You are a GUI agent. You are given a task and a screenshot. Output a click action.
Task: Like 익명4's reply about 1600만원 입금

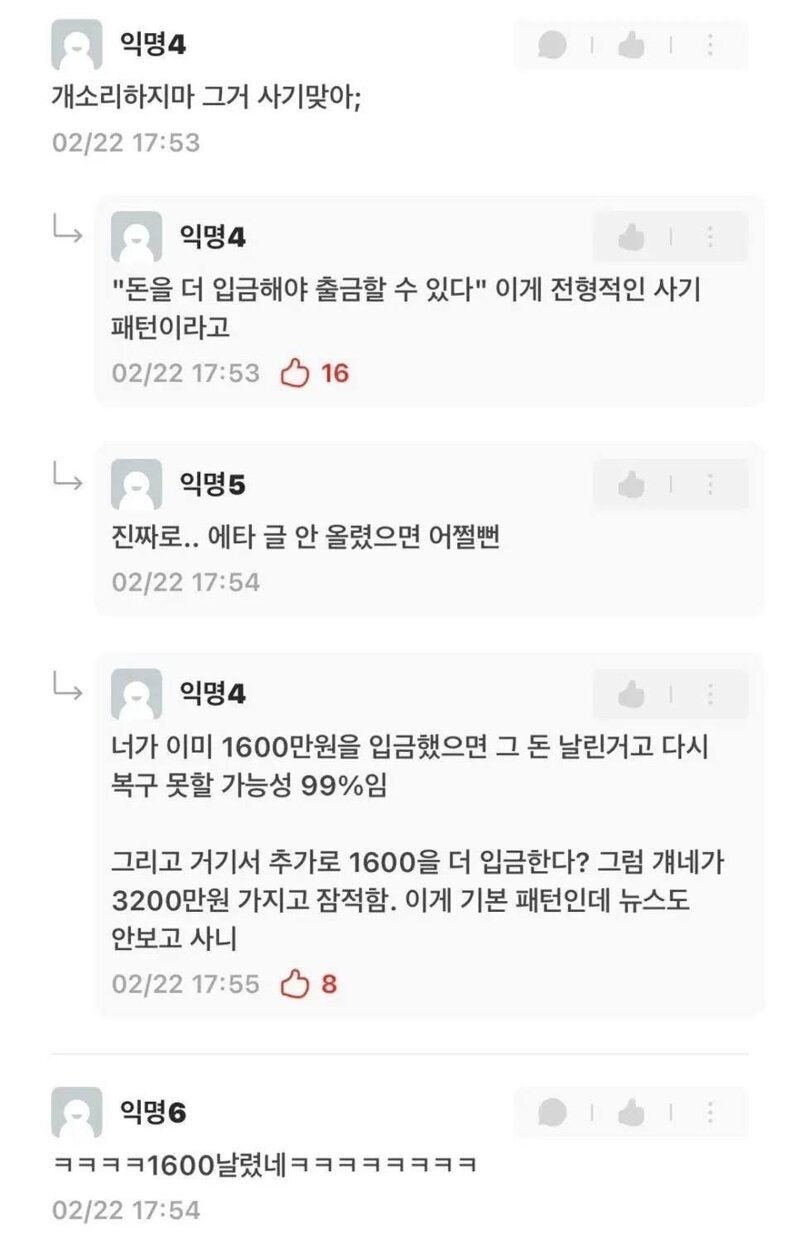pos(631,694)
